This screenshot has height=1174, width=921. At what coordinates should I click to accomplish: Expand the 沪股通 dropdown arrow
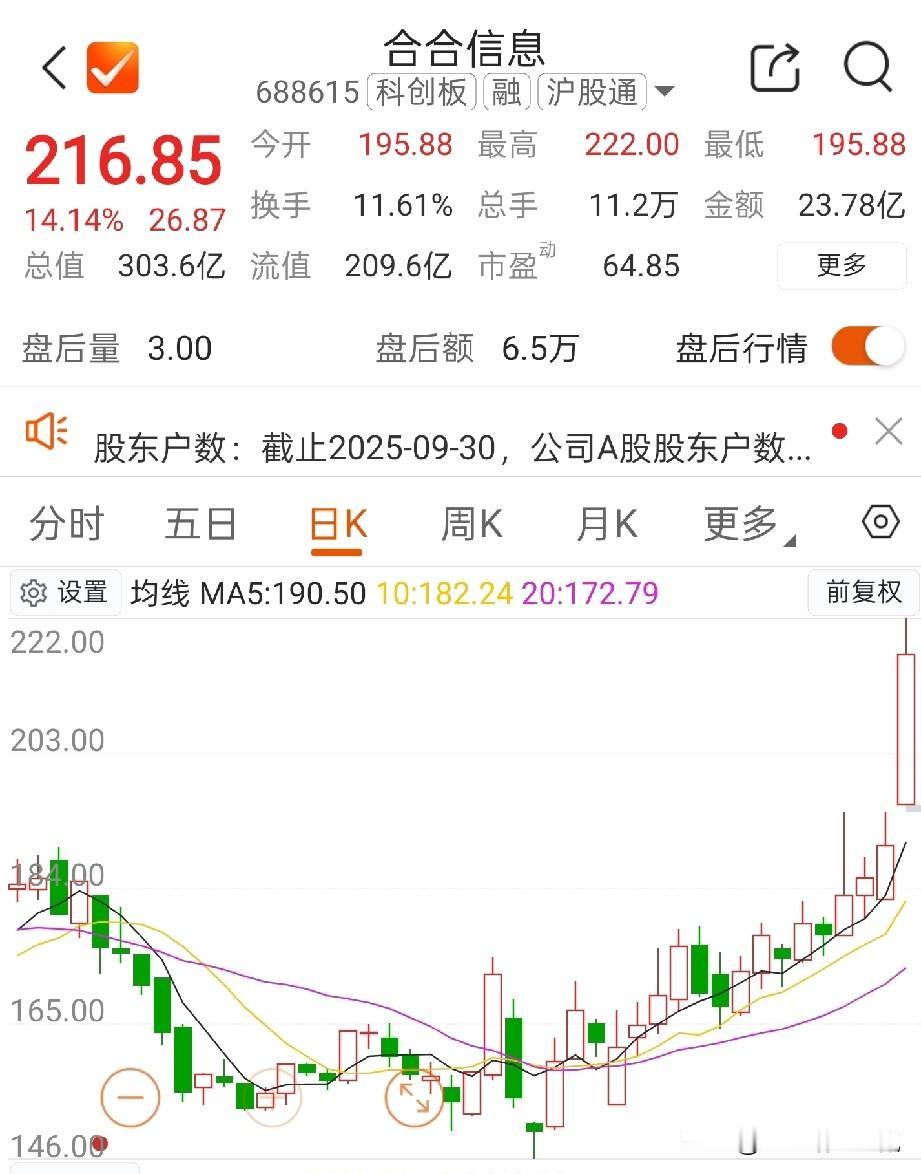[663, 91]
